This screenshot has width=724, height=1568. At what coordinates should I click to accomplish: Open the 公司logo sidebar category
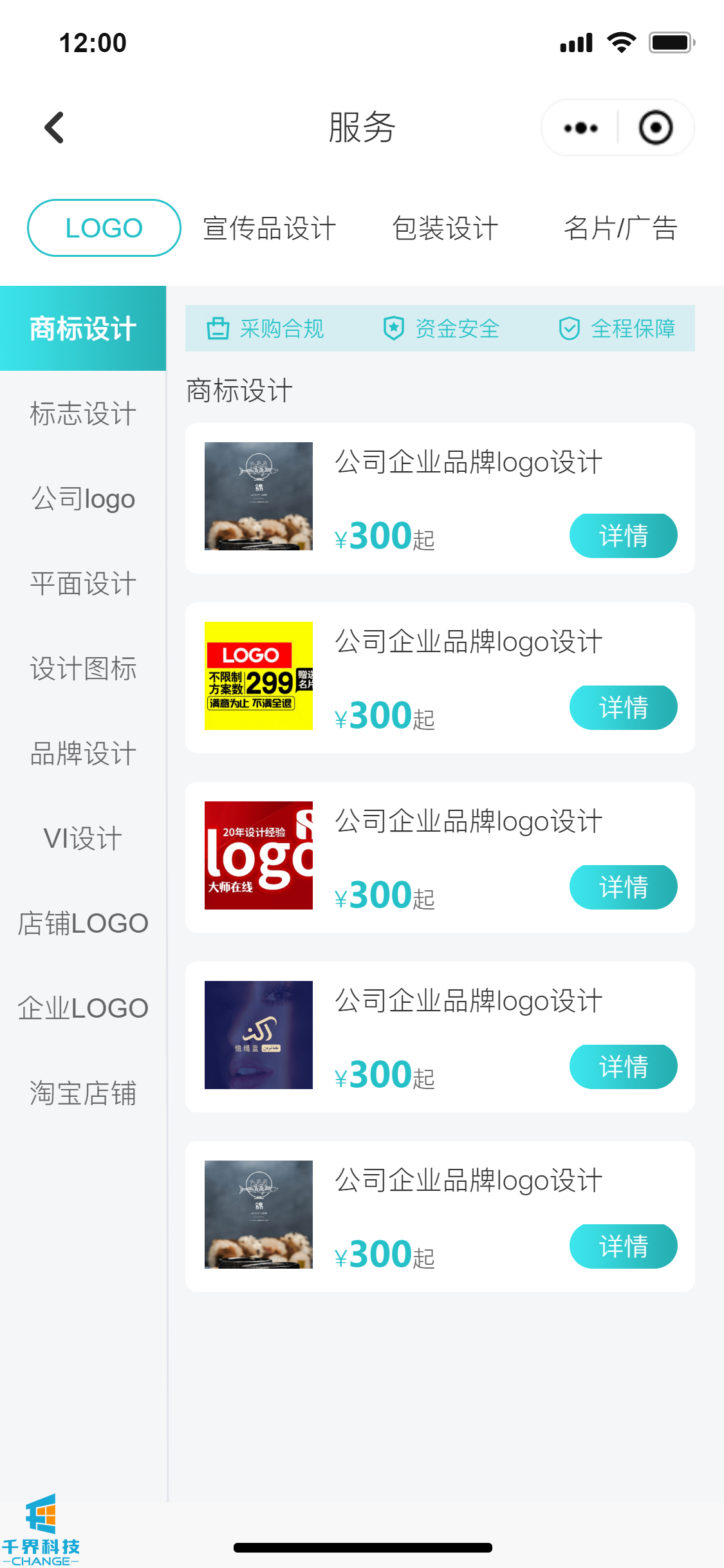[83, 499]
